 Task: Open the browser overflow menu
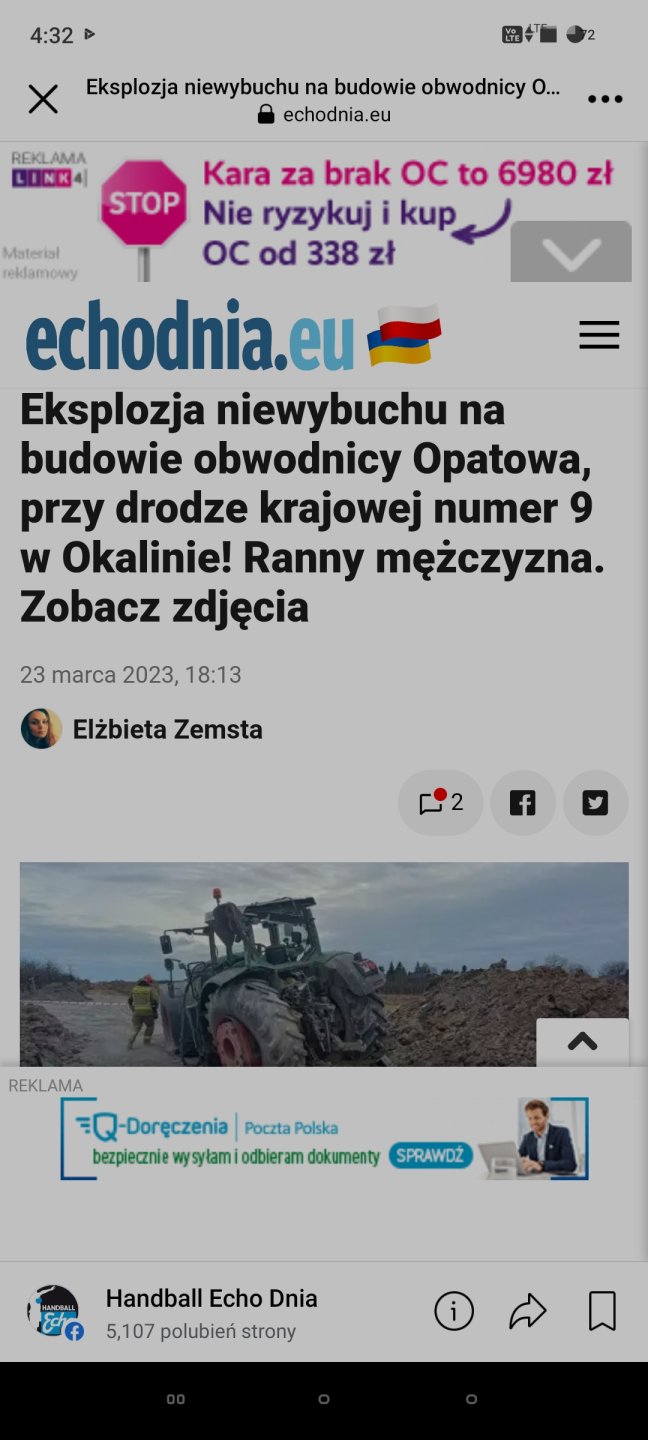pyautogui.click(x=605, y=99)
